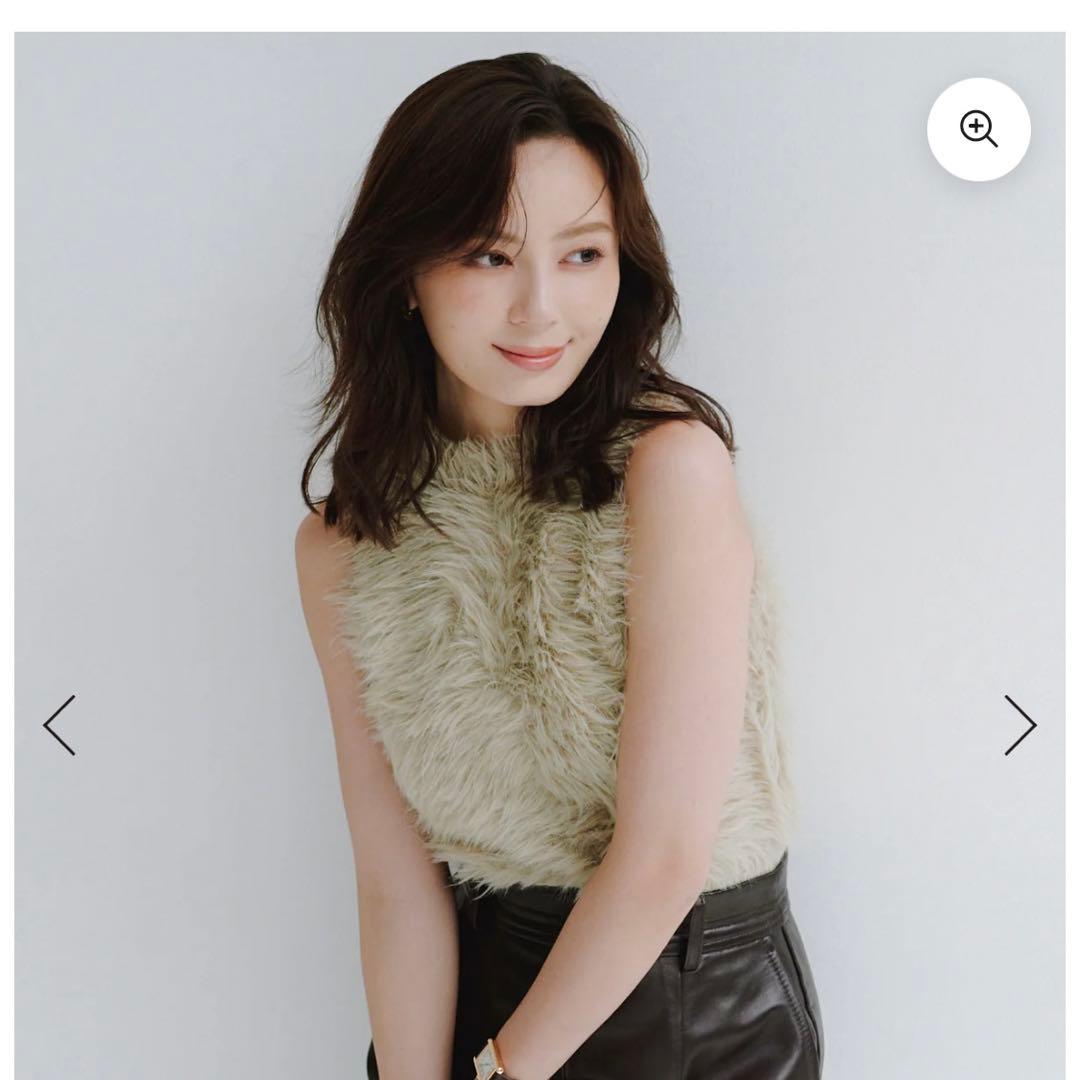Show the next product image

pos(1020,725)
